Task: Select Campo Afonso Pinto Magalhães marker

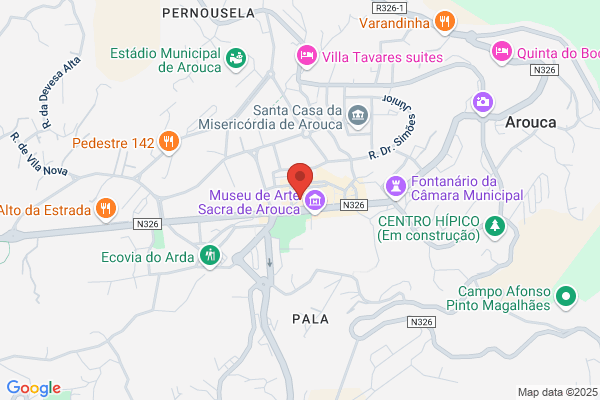Action: coord(566,298)
